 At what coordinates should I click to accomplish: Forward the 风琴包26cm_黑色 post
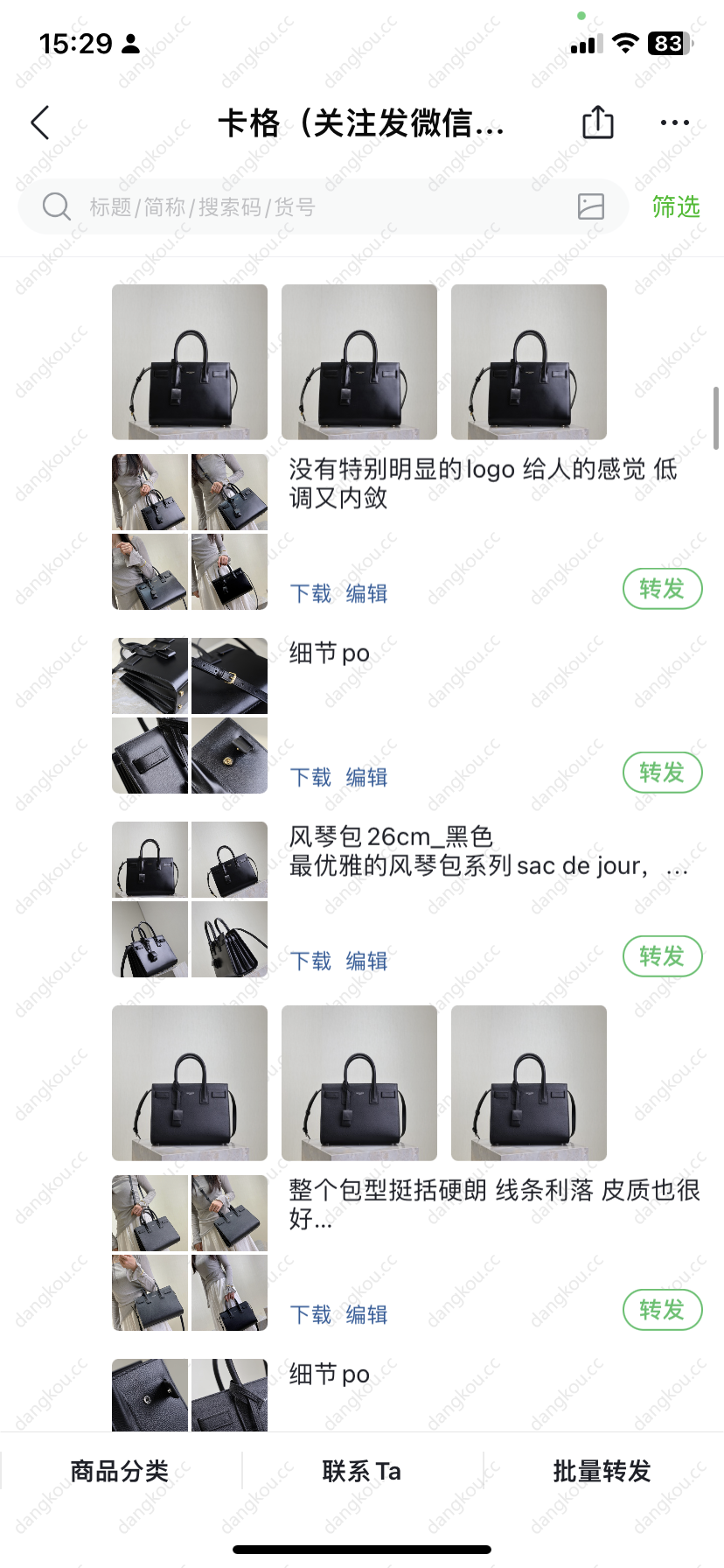click(662, 956)
